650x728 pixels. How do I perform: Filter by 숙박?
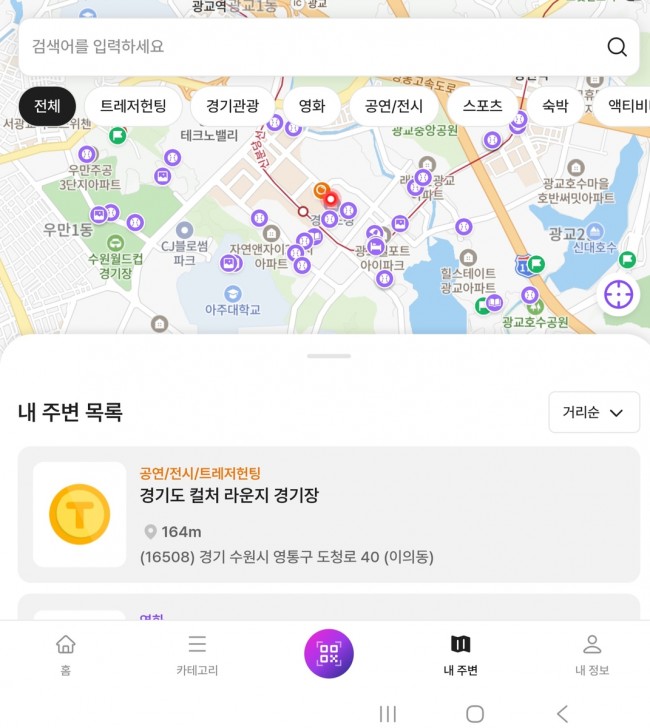coord(556,106)
